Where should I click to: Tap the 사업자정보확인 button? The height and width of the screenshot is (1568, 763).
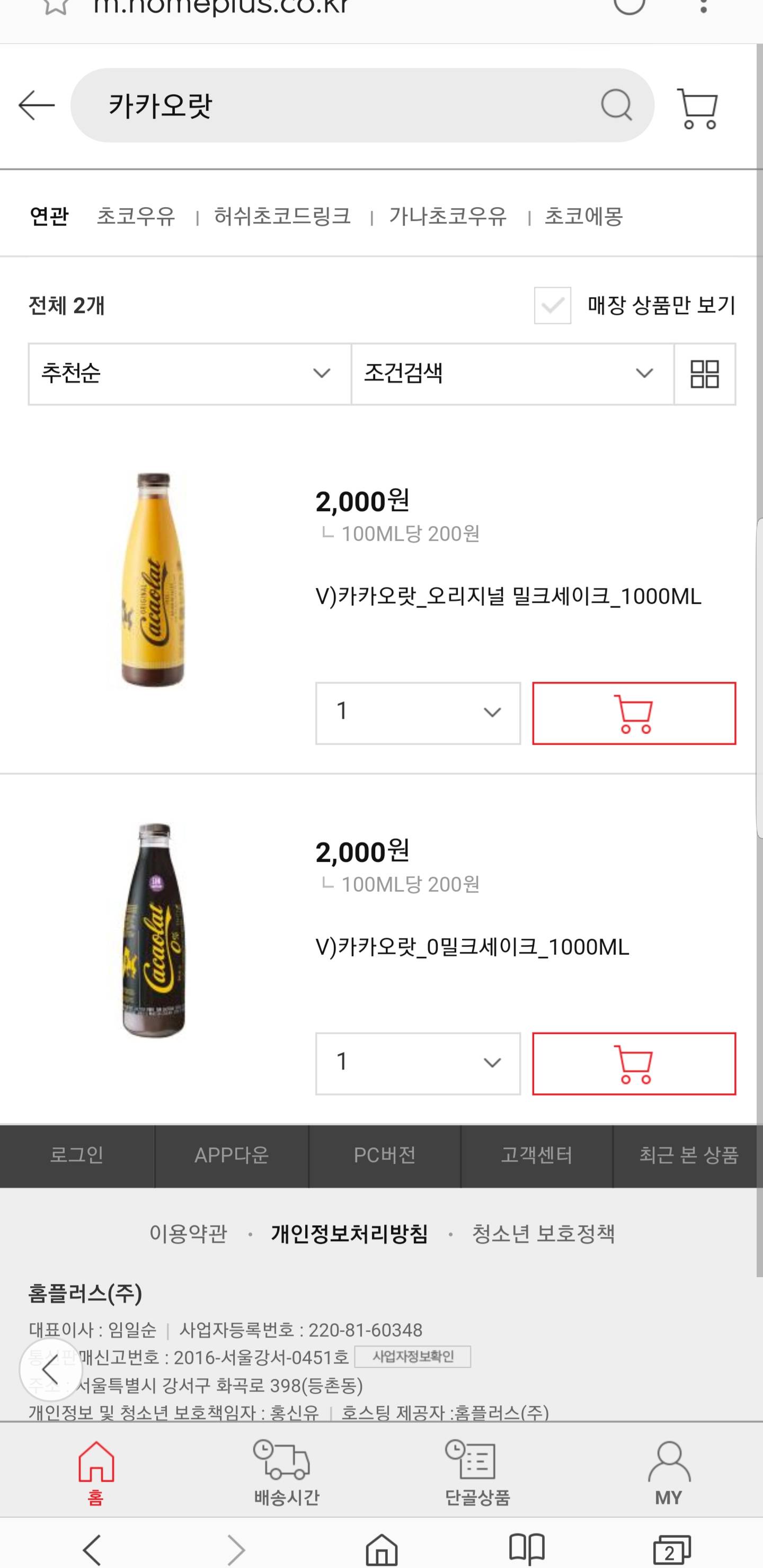(x=412, y=1356)
